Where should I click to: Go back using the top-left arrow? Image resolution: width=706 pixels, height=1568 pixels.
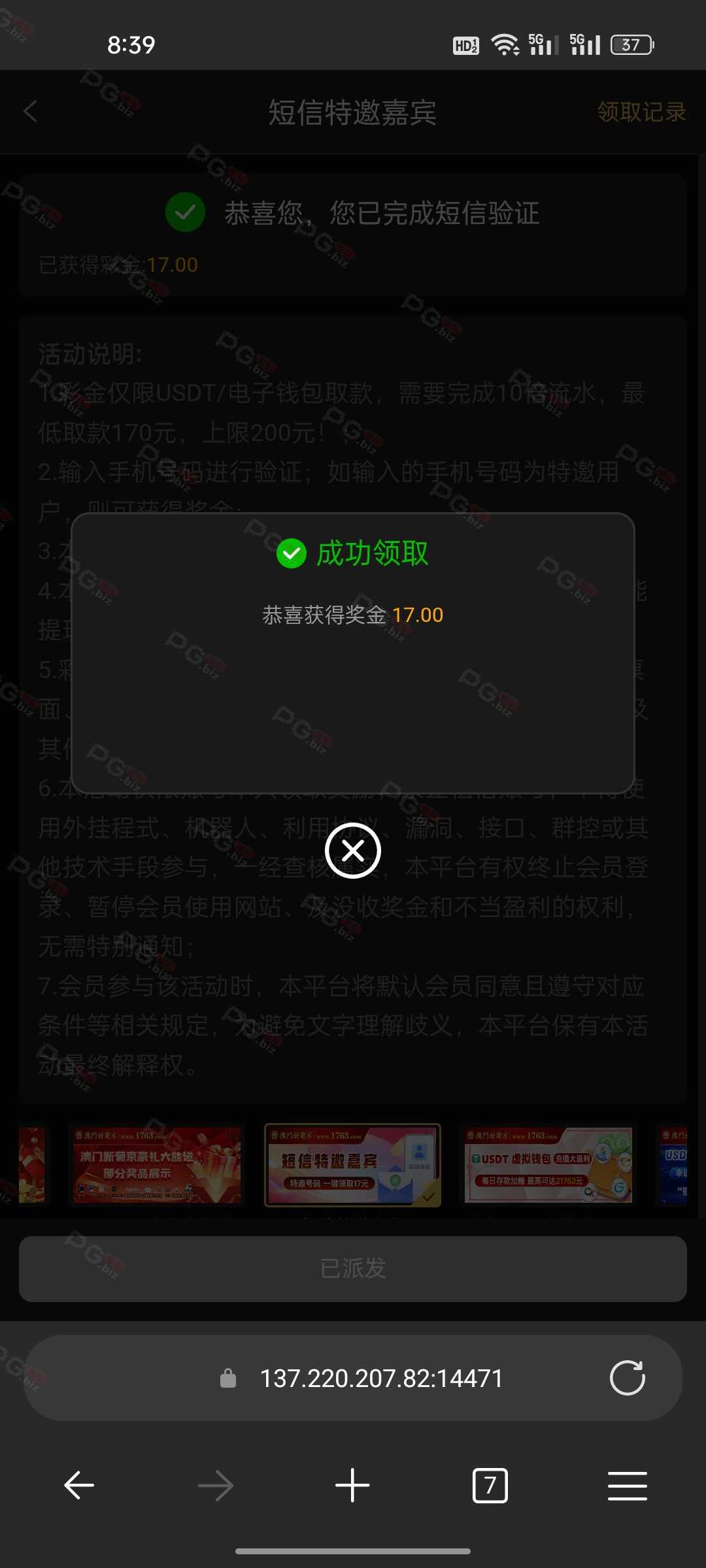click(x=30, y=111)
